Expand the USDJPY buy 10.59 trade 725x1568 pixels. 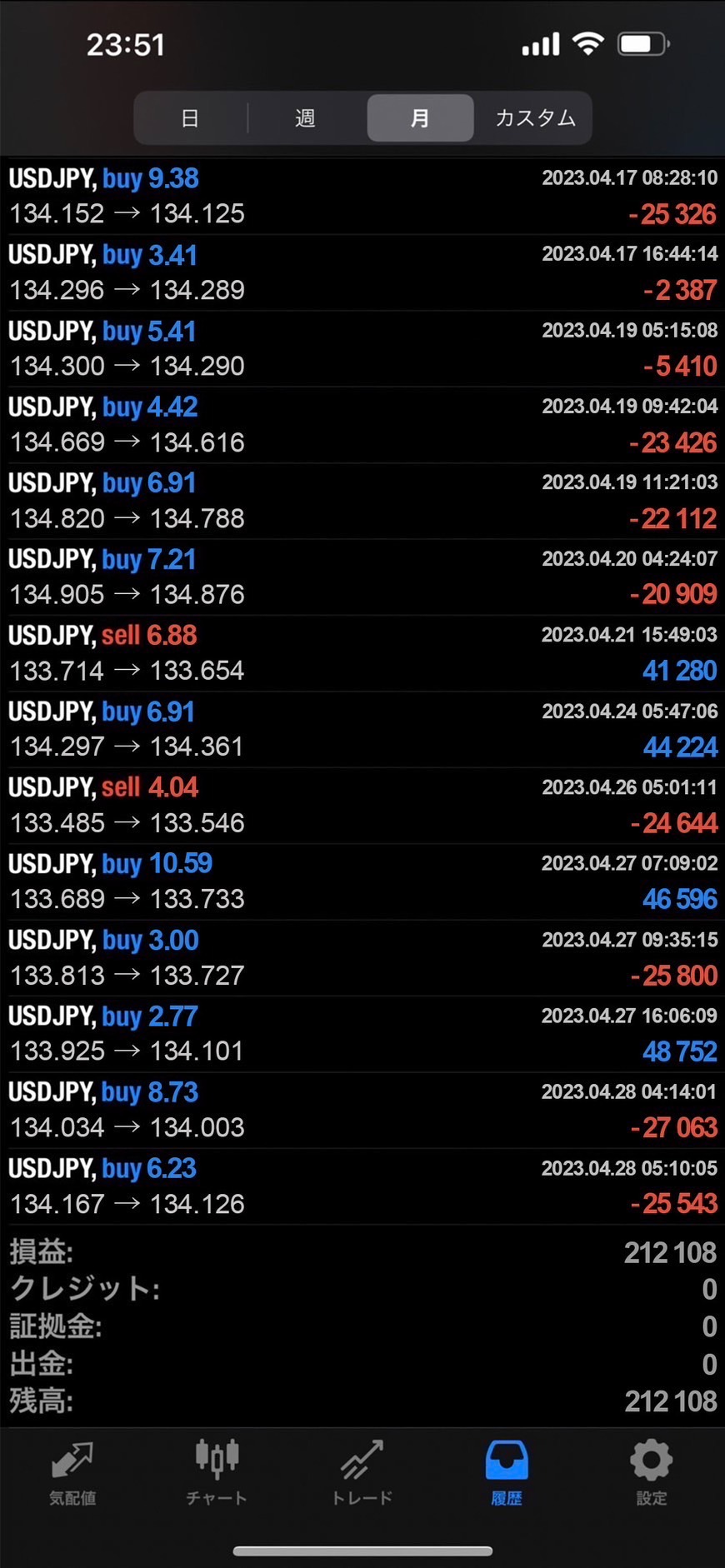point(362,881)
